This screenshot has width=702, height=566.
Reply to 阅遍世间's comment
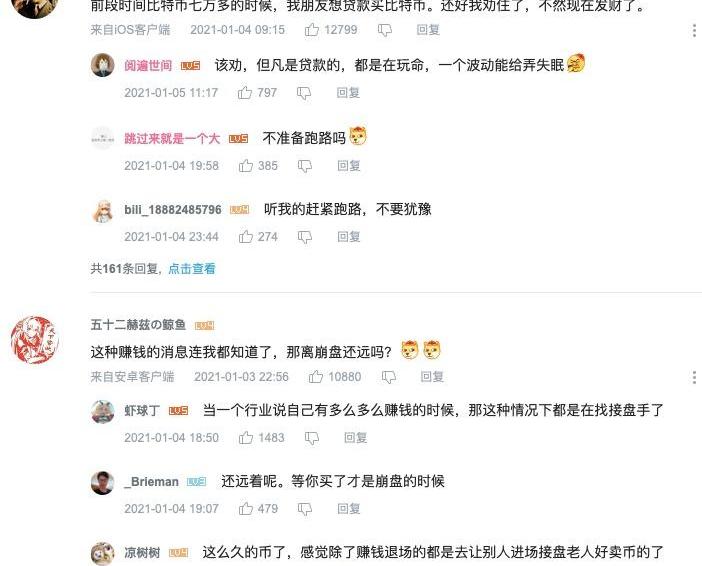coord(348,93)
